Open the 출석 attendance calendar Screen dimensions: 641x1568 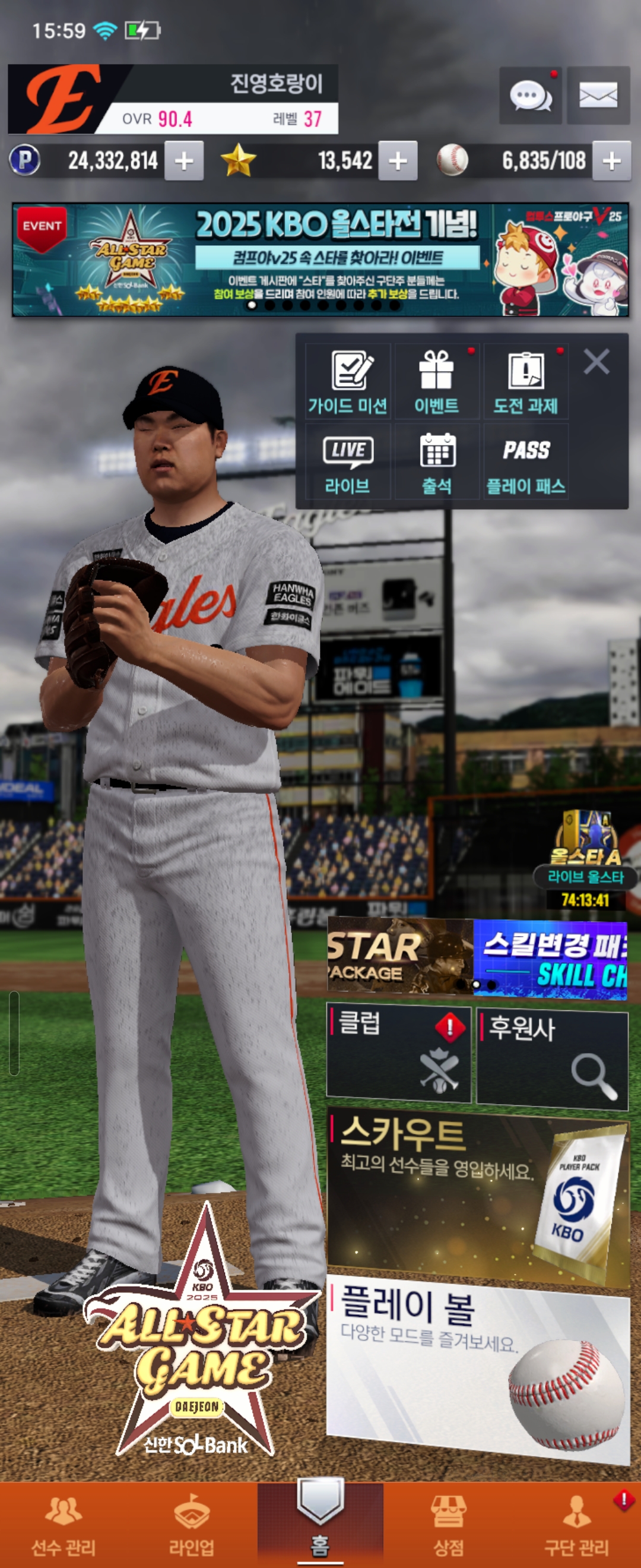pos(436,462)
